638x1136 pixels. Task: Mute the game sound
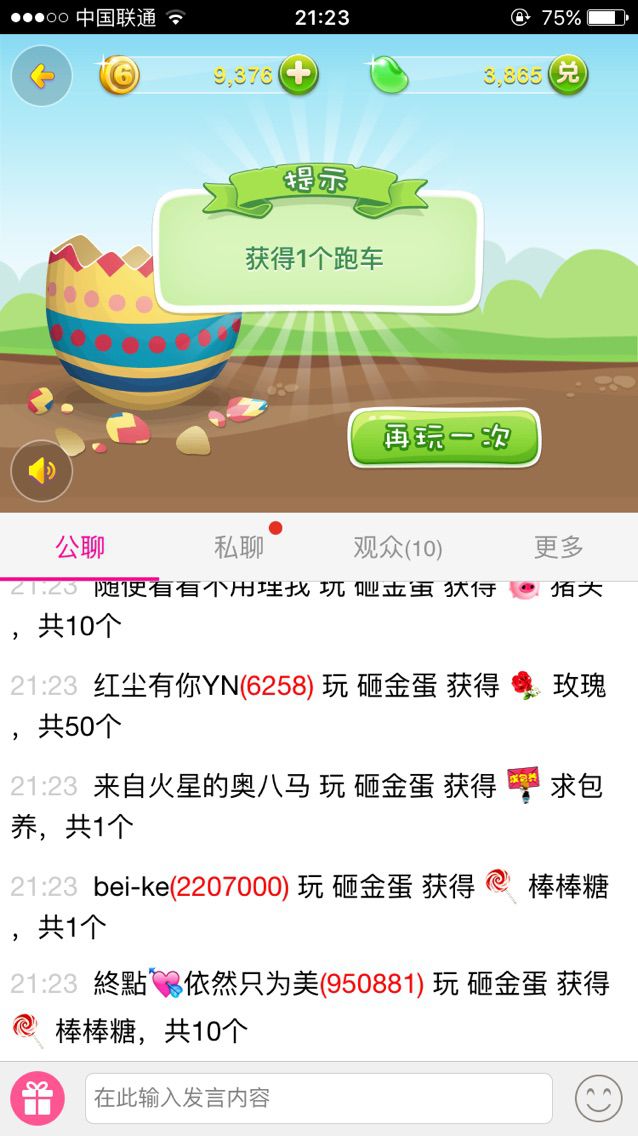click(42, 471)
